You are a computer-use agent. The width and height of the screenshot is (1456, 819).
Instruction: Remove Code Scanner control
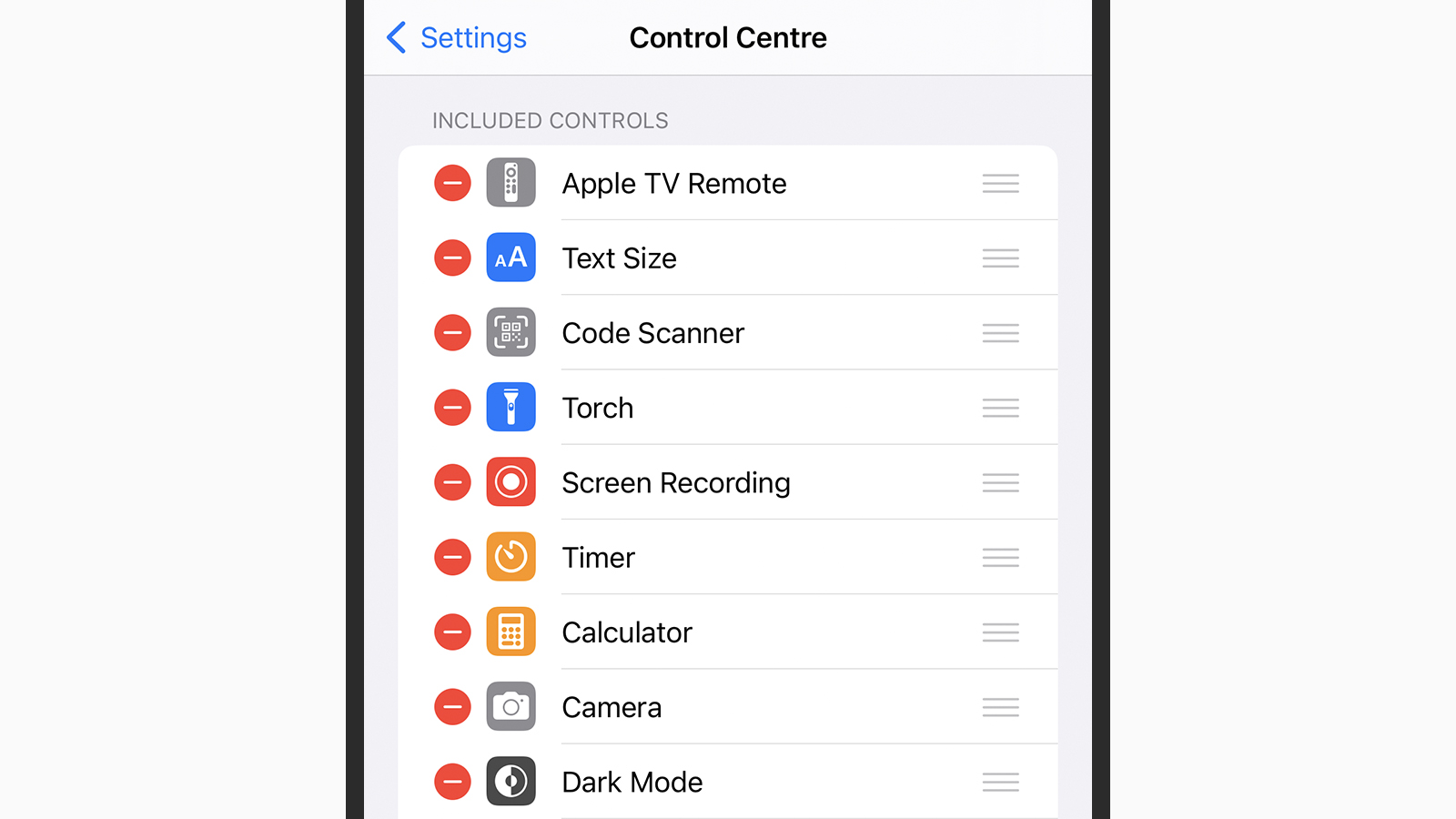(x=452, y=333)
